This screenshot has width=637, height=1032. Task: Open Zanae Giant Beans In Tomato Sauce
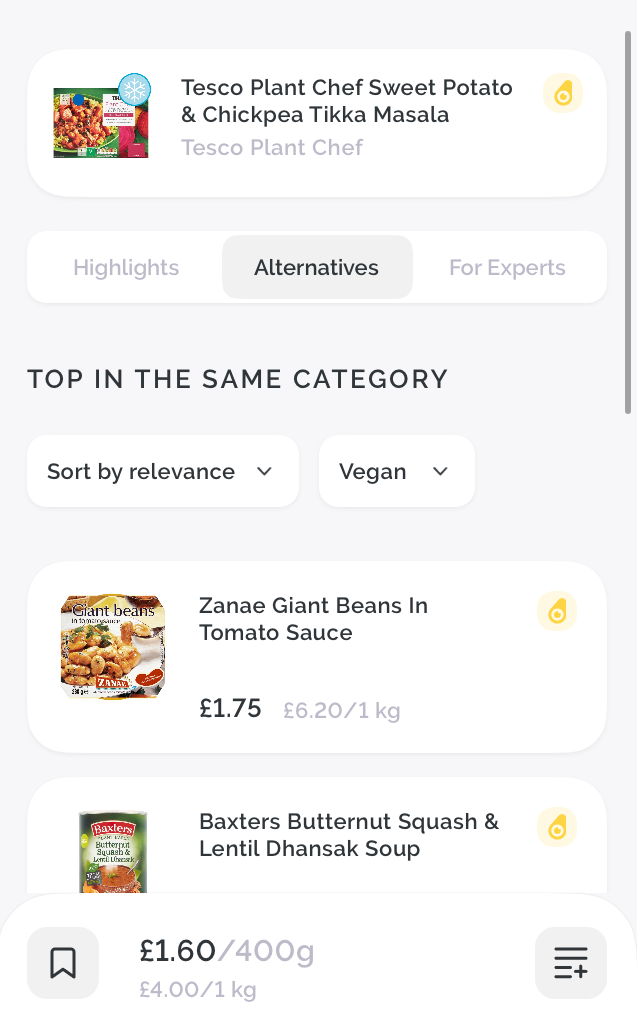[x=317, y=657]
